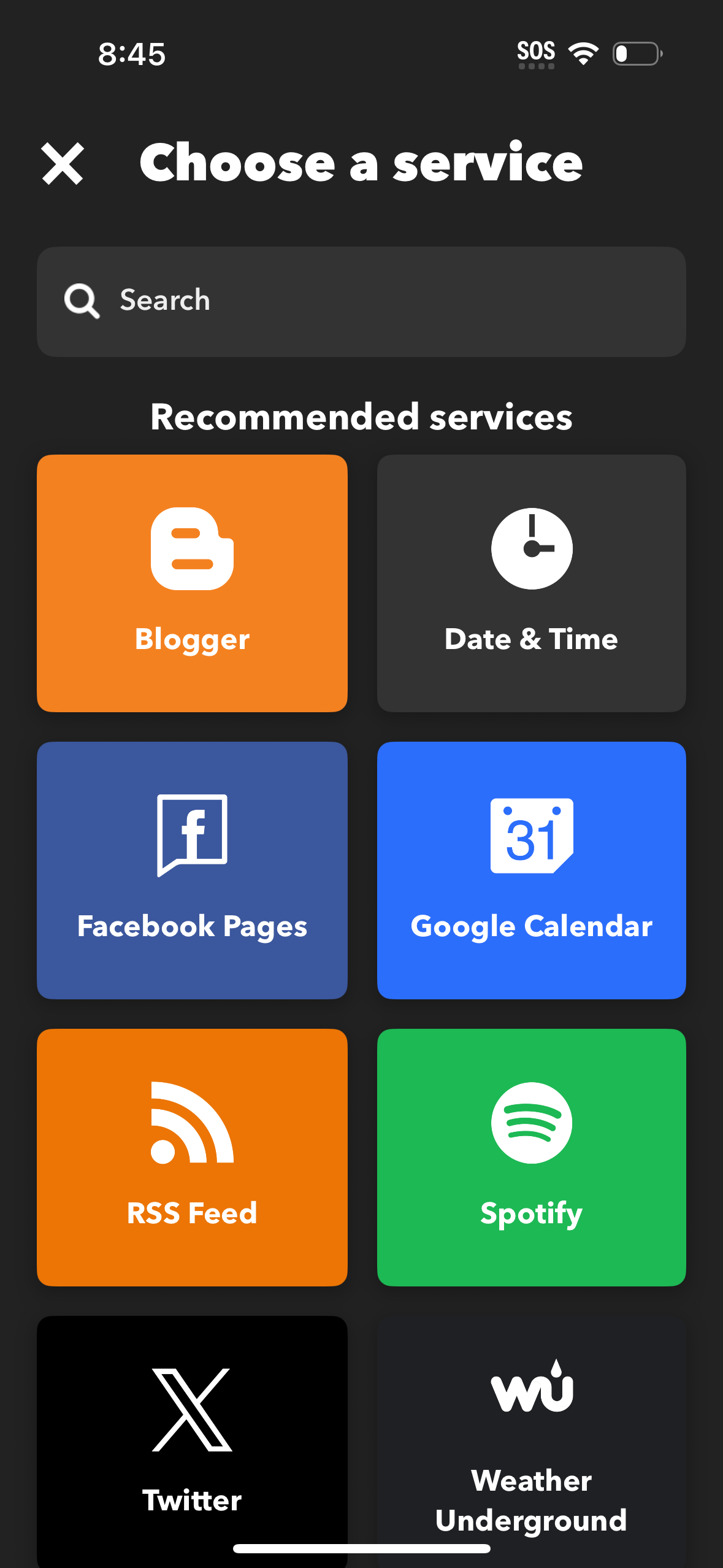Tap the clock in the status bar

click(x=131, y=54)
